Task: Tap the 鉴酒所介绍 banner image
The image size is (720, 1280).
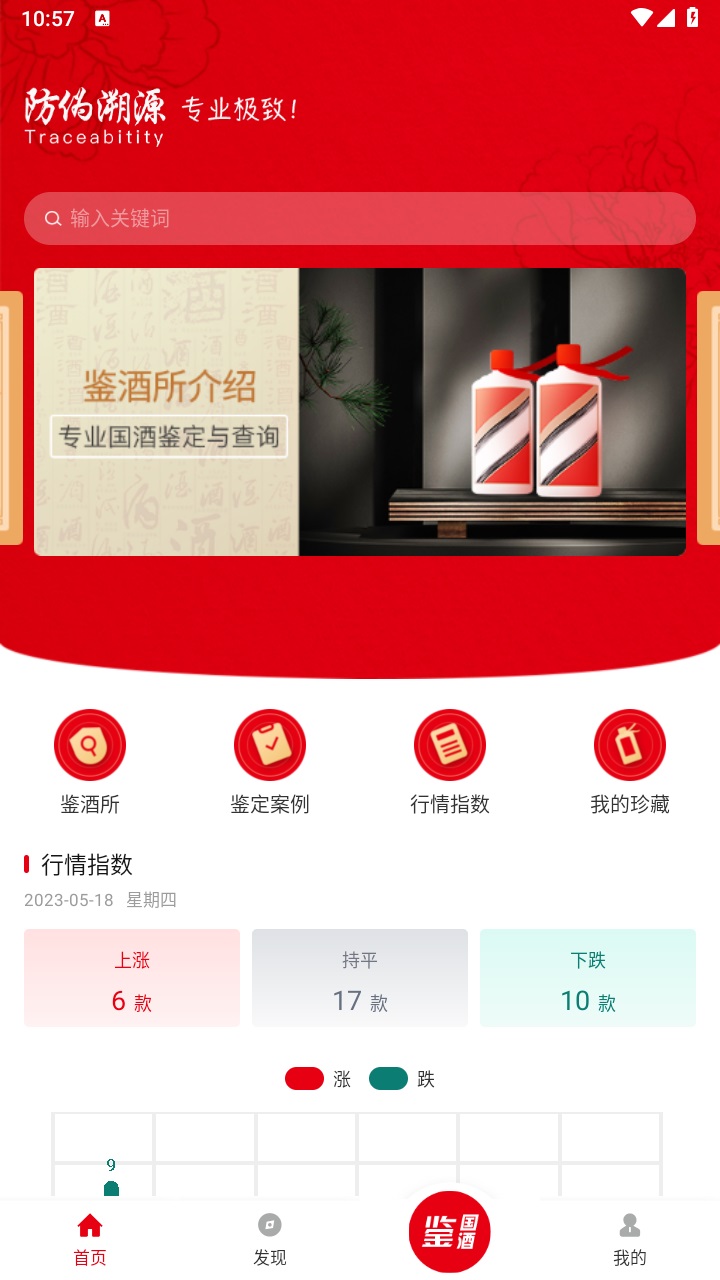Action: coord(360,408)
